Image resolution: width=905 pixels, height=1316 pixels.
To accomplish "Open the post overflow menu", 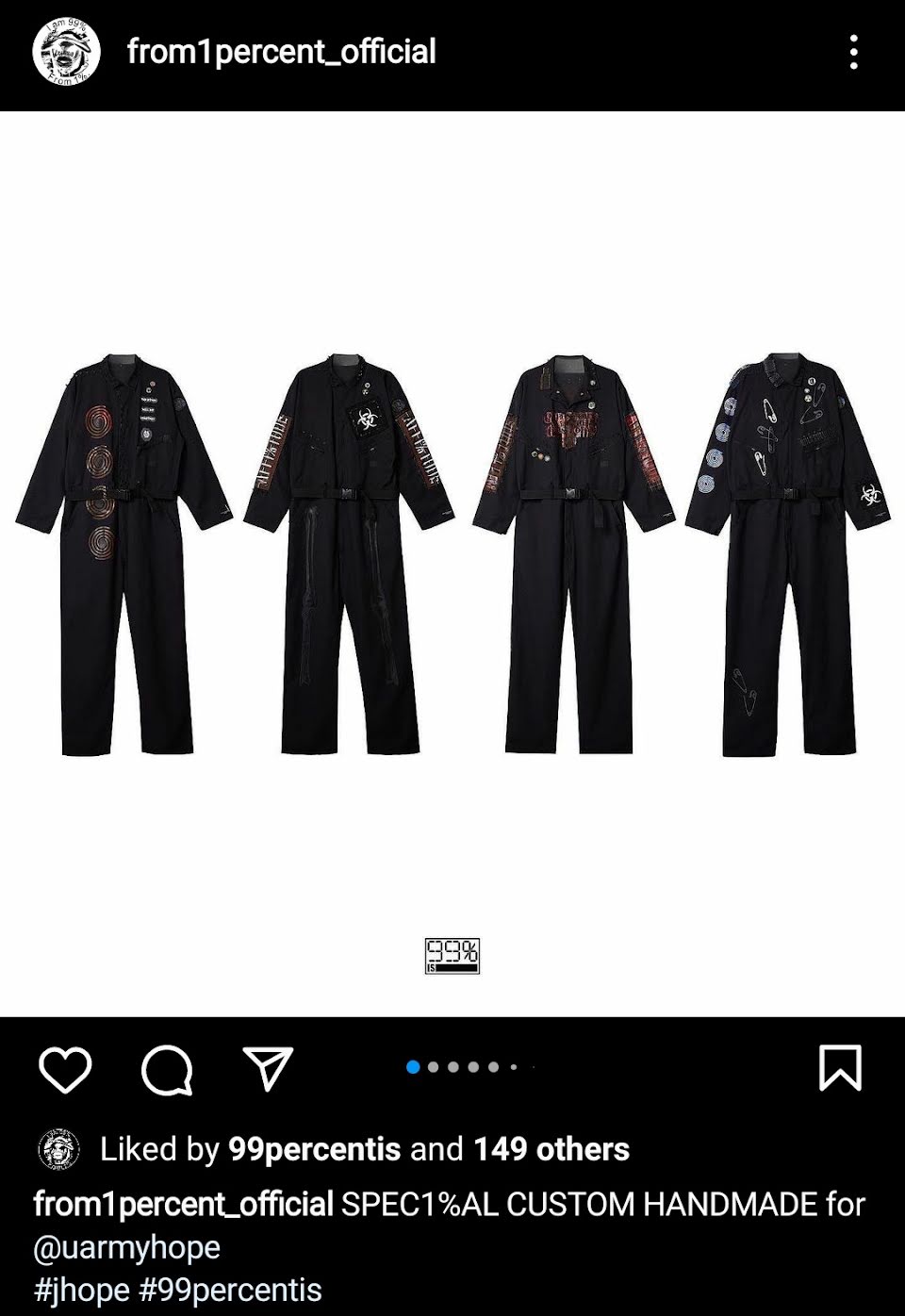I will coord(853,53).
